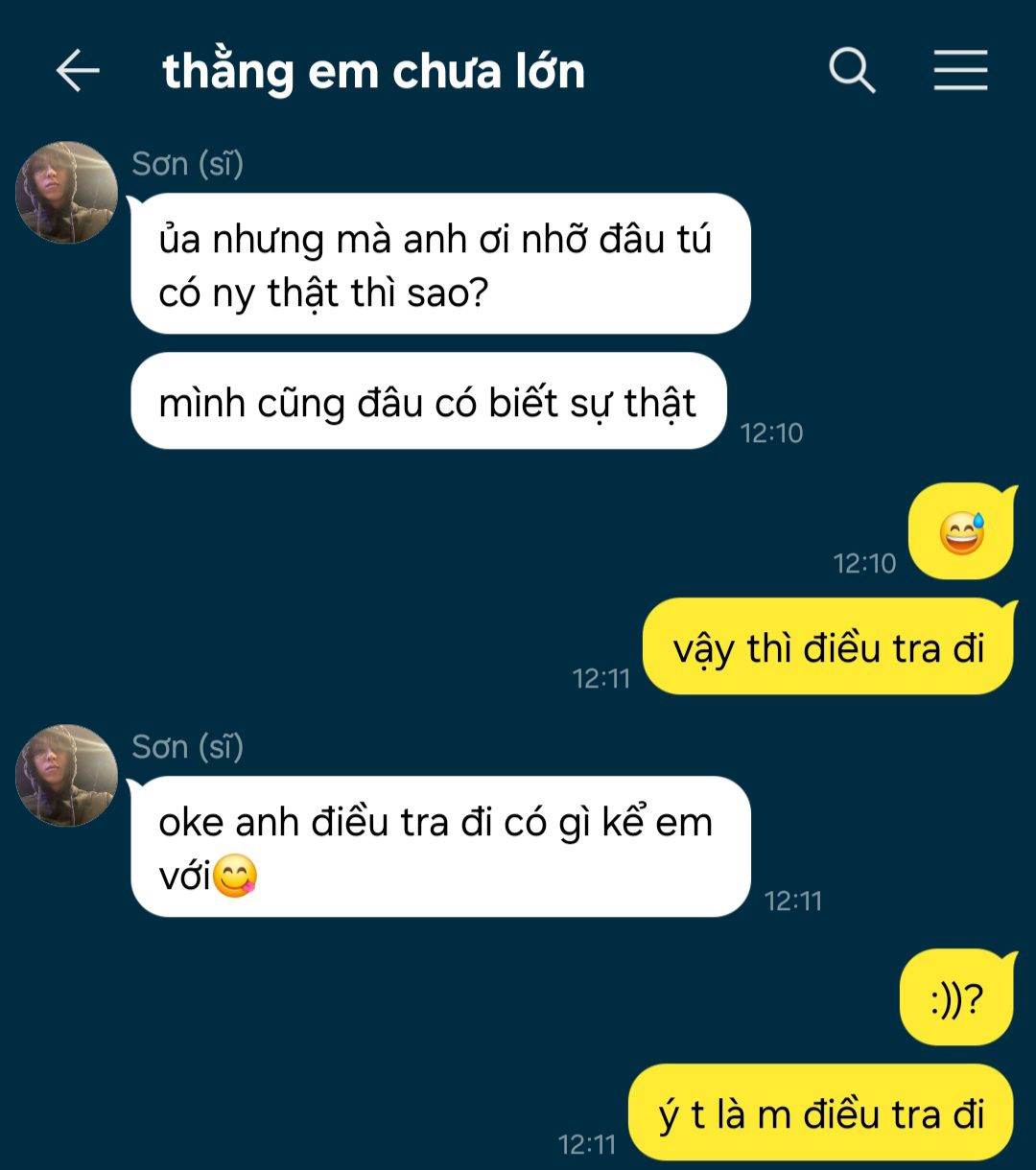
Task: Open the chat hamburger menu
Action: click(960, 71)
